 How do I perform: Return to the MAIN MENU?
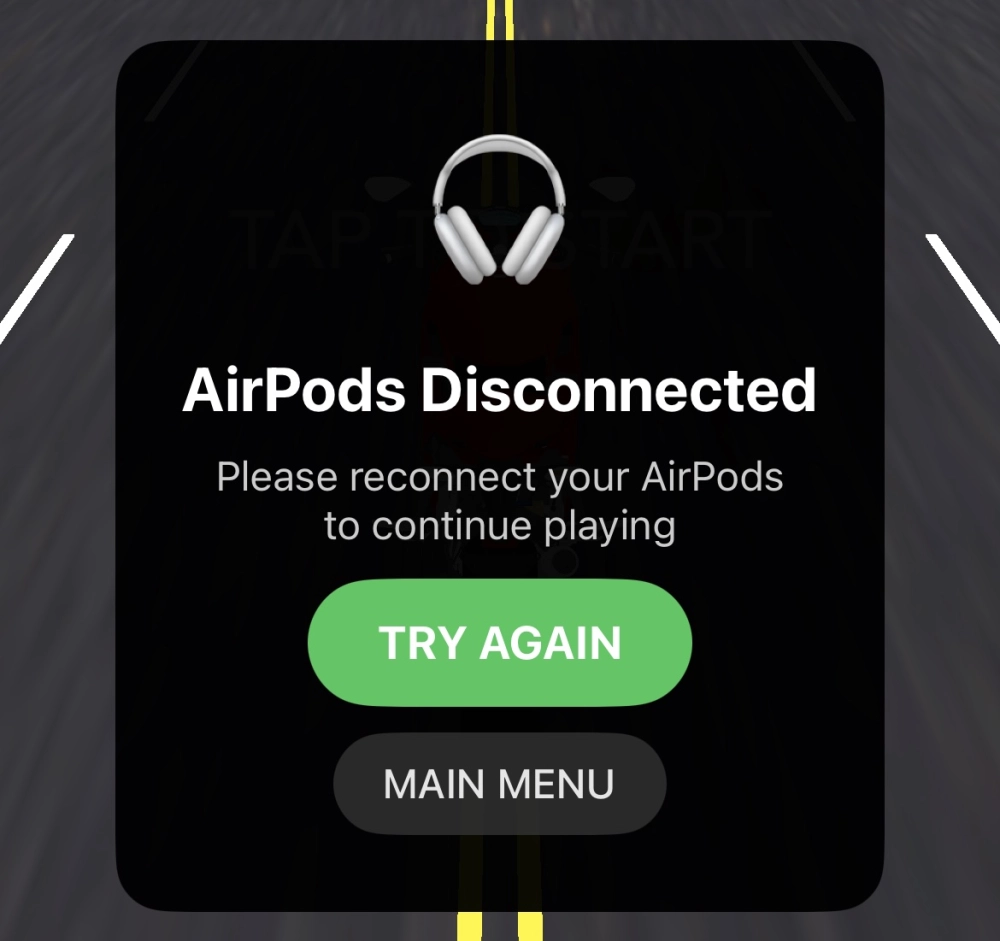tap(499, 784)
